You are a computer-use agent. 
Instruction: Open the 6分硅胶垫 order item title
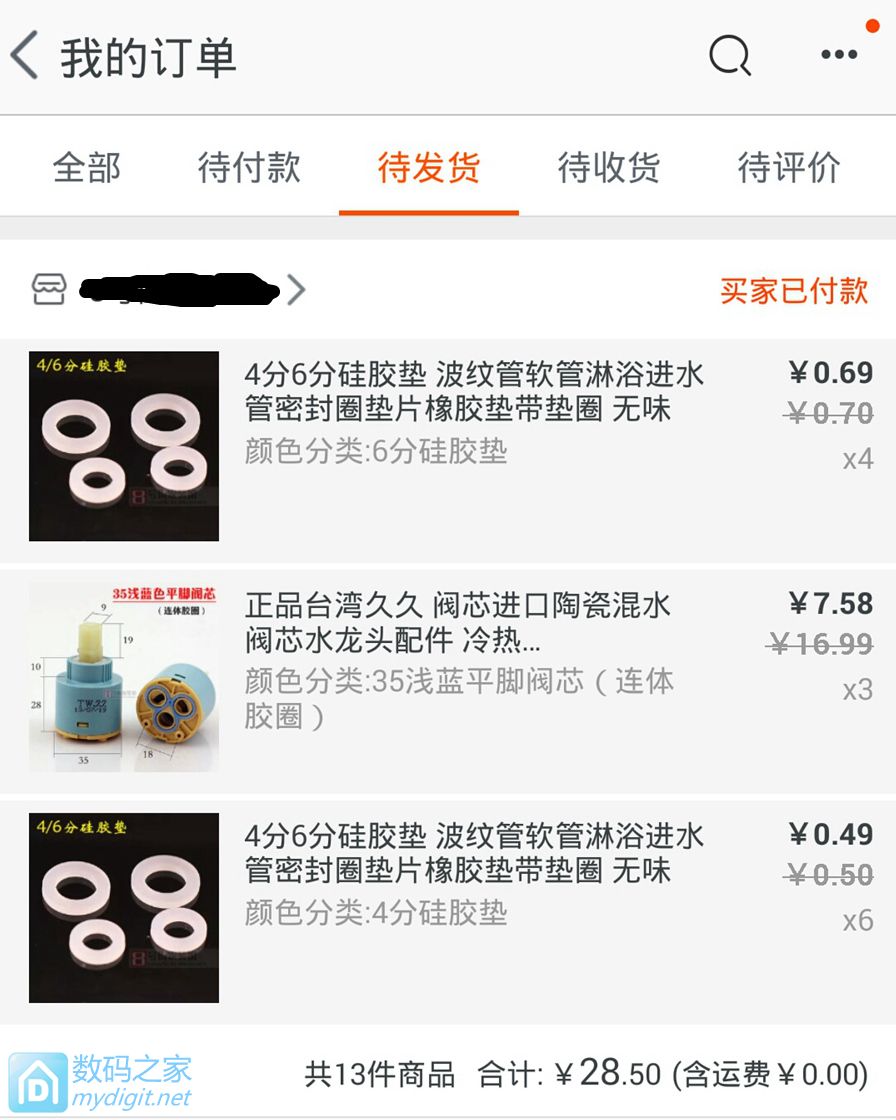tap(470, 393)
